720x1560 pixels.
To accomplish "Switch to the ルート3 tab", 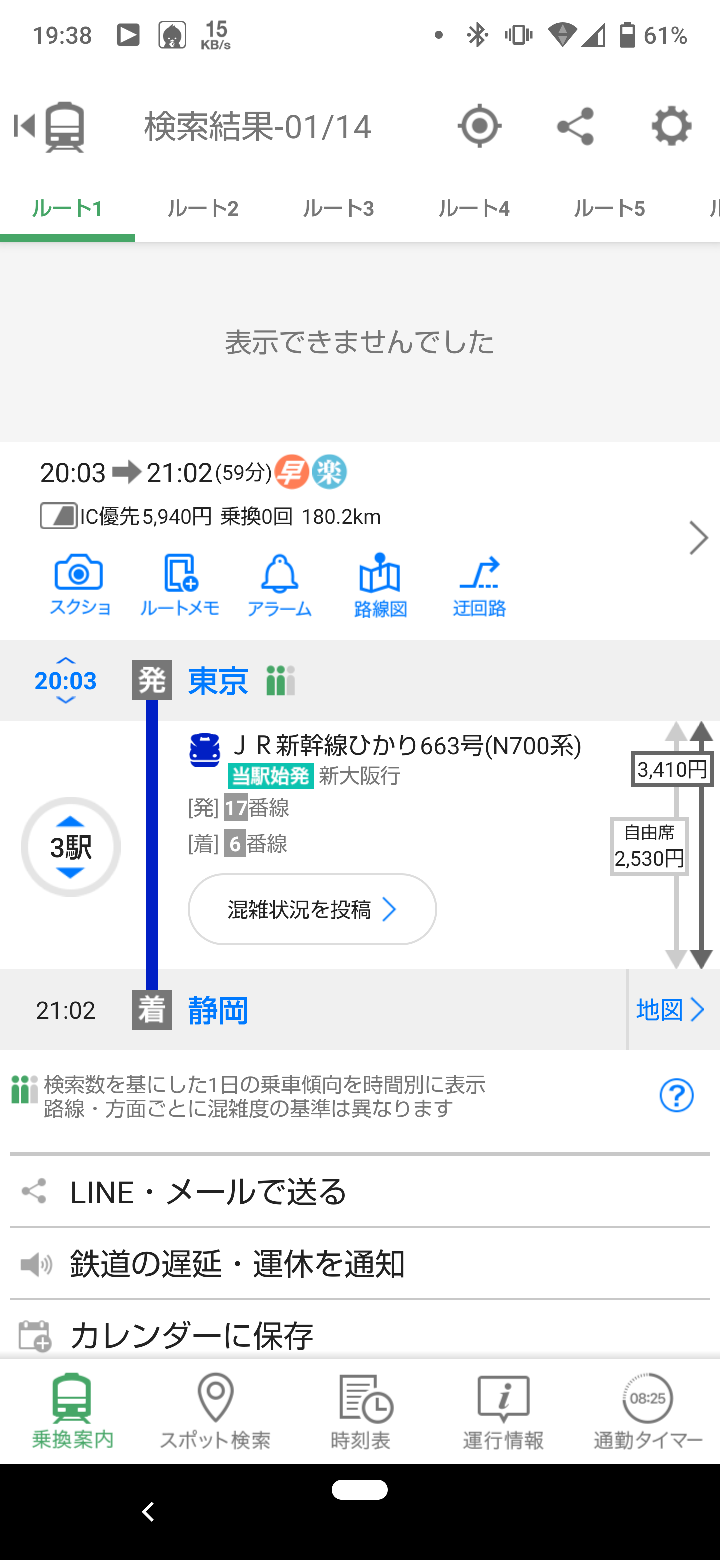I will (338, 208).
